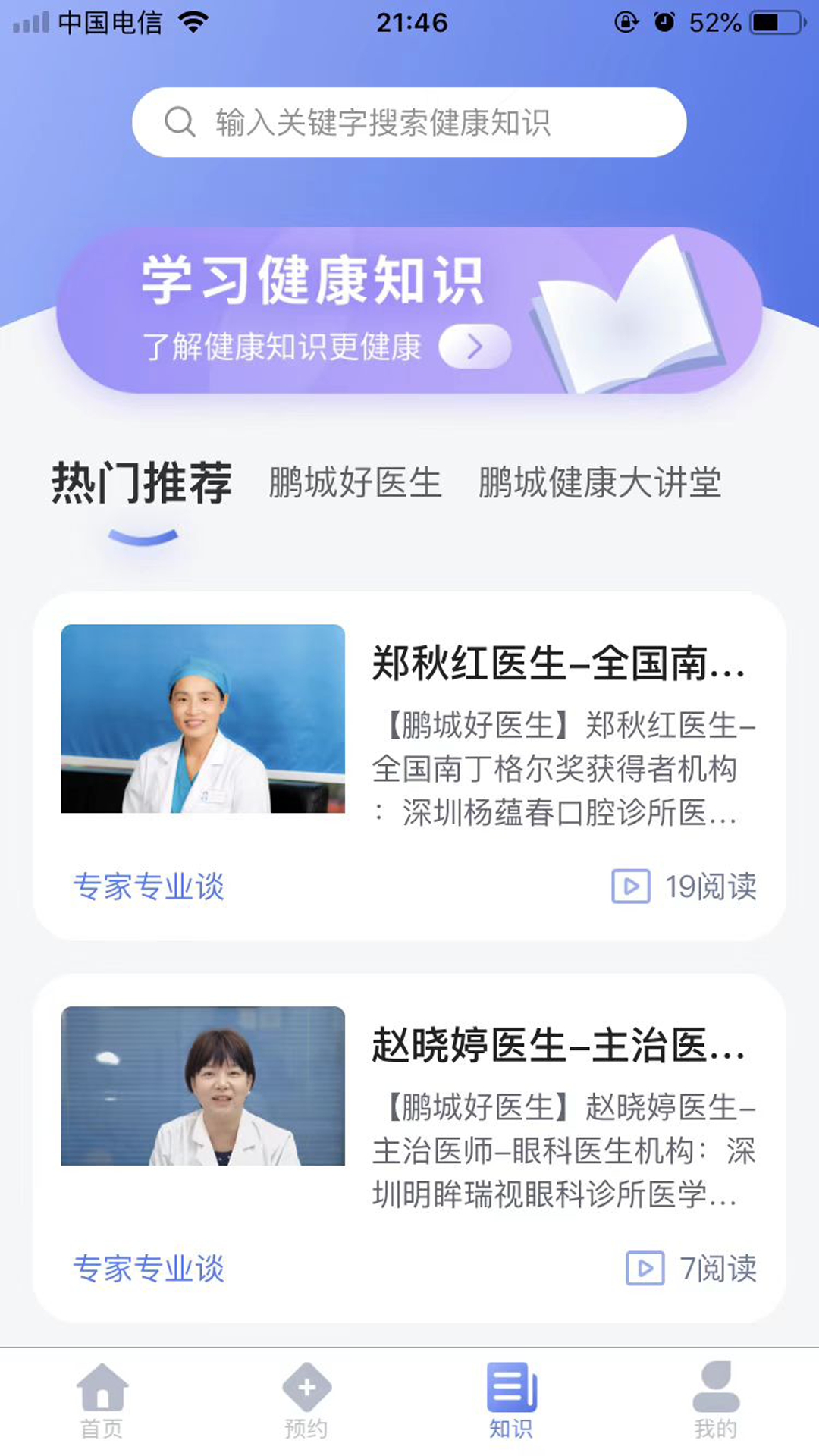The width and height of the screenshot is (819, 1456).
Task: Open the 预约 tab
Action: click(x=306, y=1401)
